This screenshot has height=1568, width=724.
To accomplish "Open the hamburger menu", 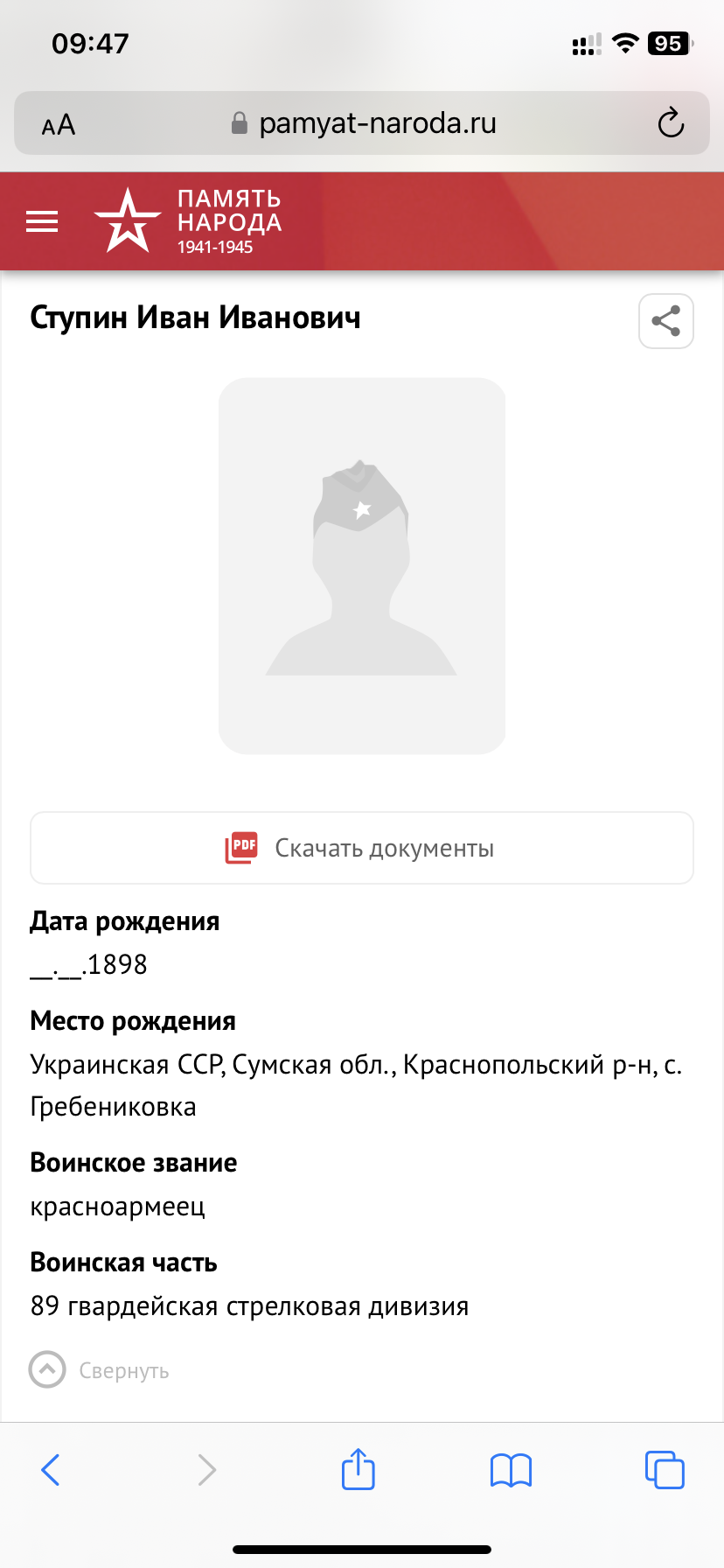I will point(42,222).
